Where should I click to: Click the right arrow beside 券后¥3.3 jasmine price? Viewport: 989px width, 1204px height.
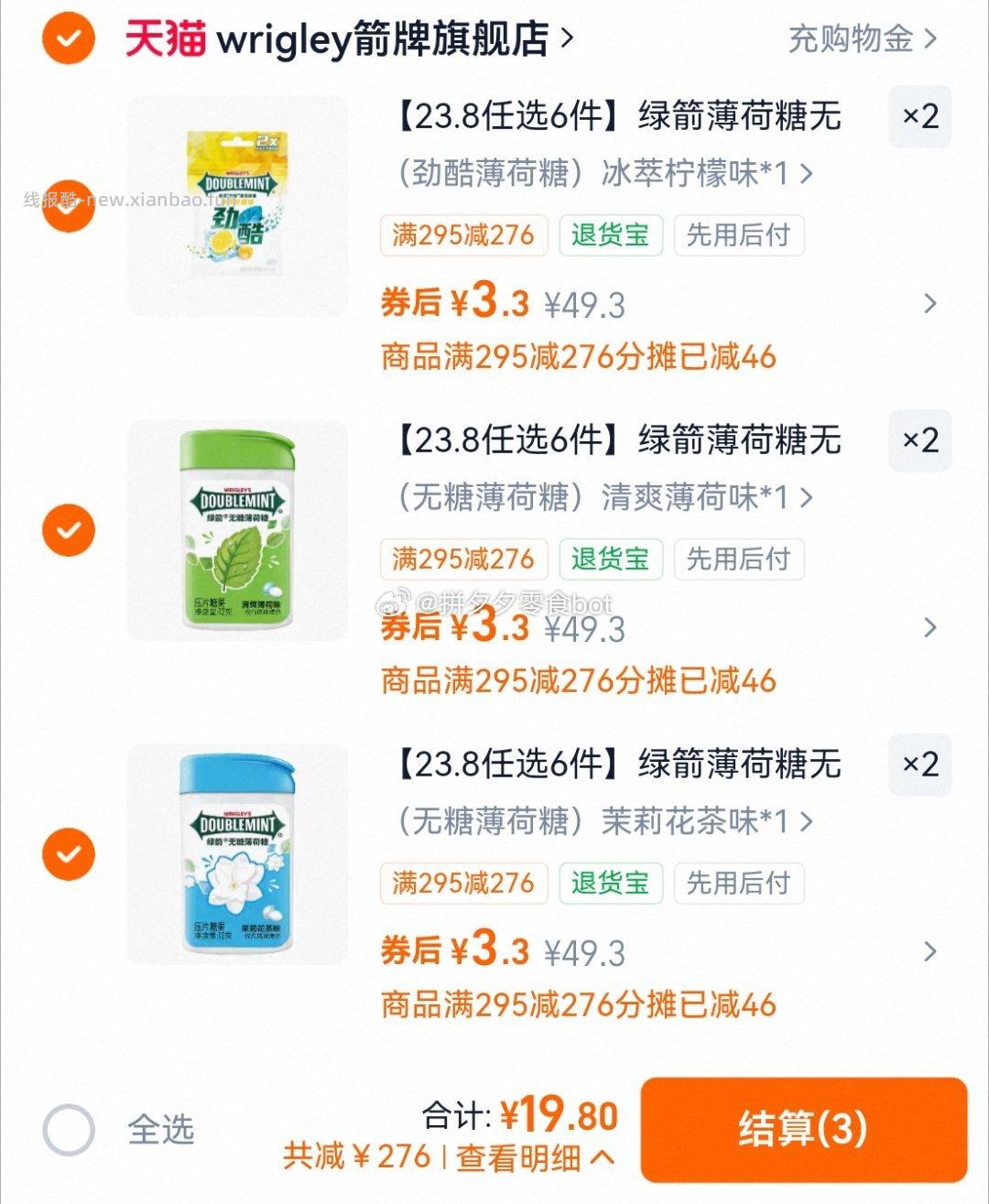click(x=929, y=951)
